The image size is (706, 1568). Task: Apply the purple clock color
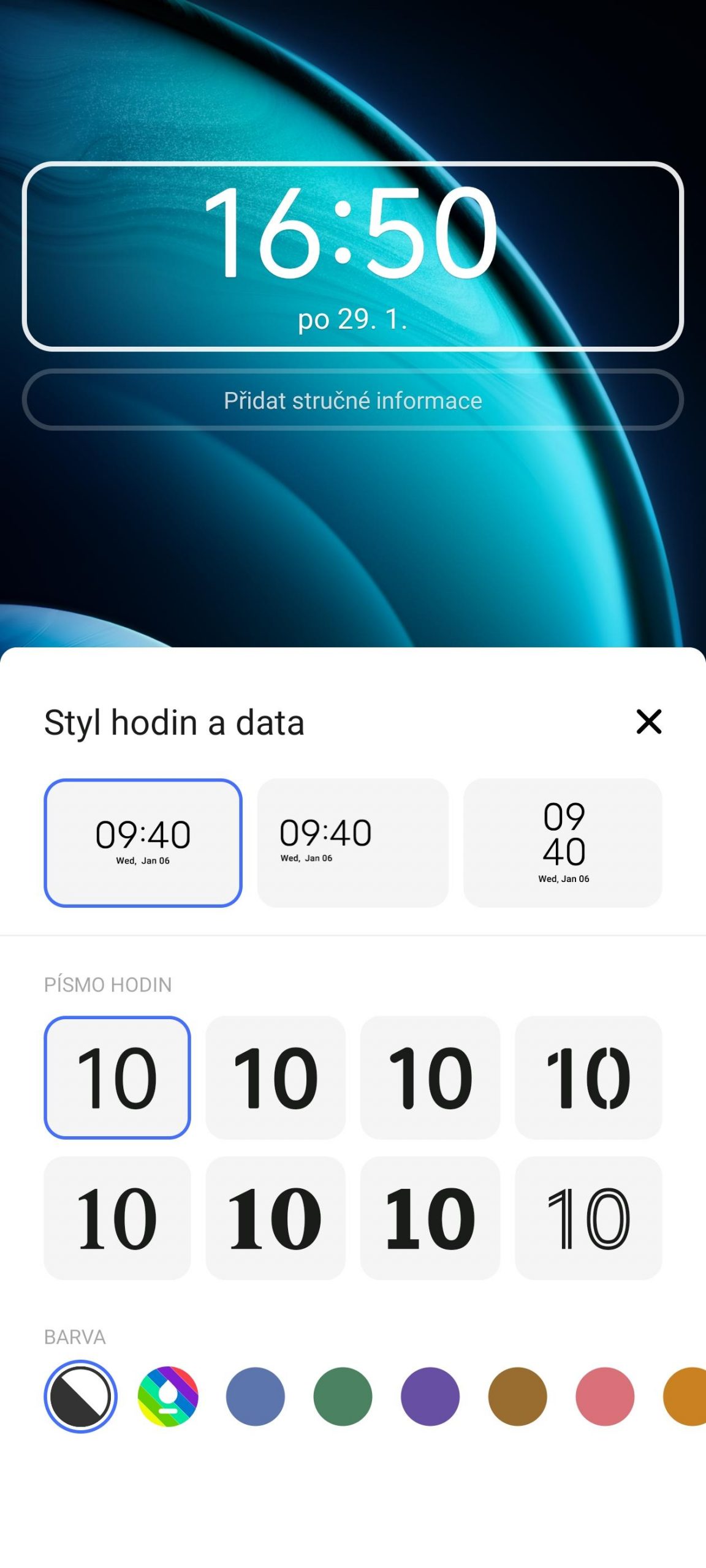point(430,1396)
